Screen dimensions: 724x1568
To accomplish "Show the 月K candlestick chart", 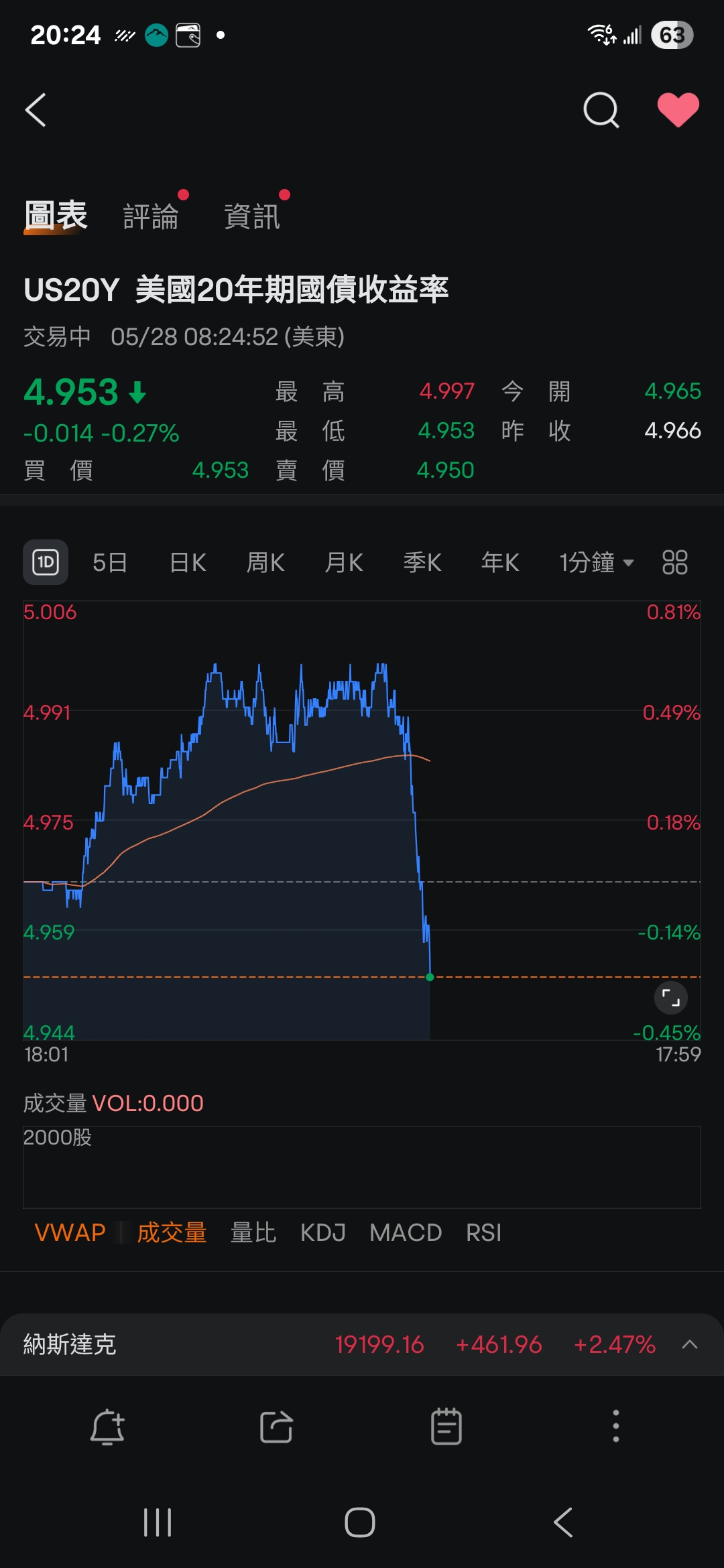I will (344, 562).
